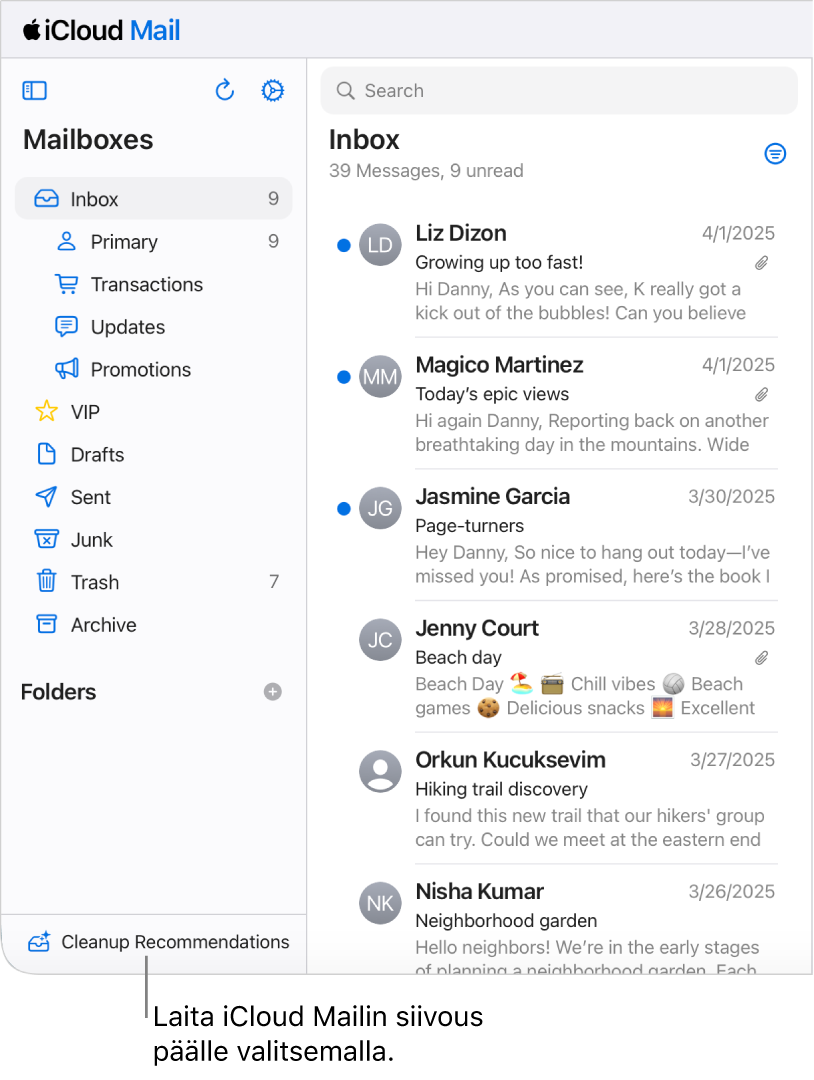
Task: Go to the Updates category
Action: tap(127, 327)
